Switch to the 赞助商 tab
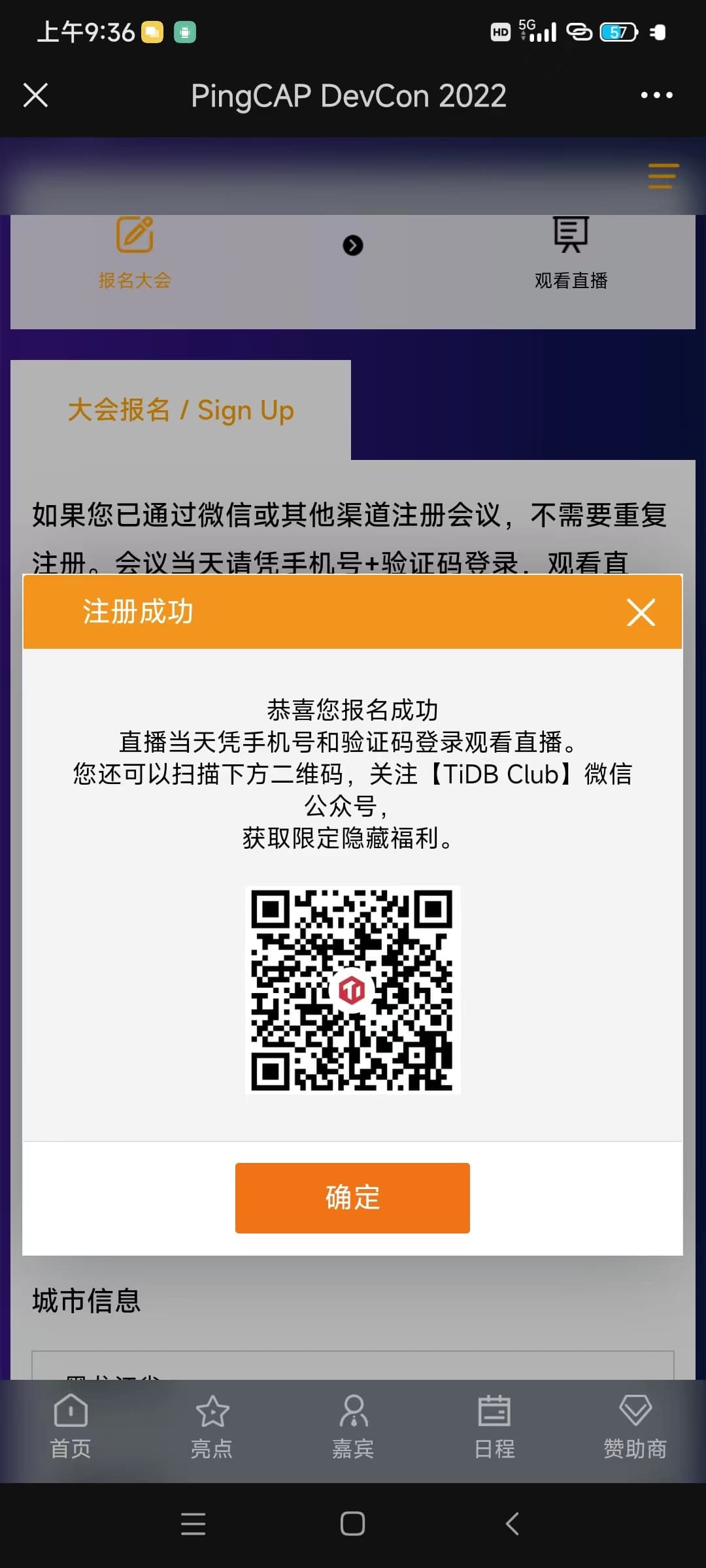Screen dimensions: 706x1568 tap(635, 1427)
